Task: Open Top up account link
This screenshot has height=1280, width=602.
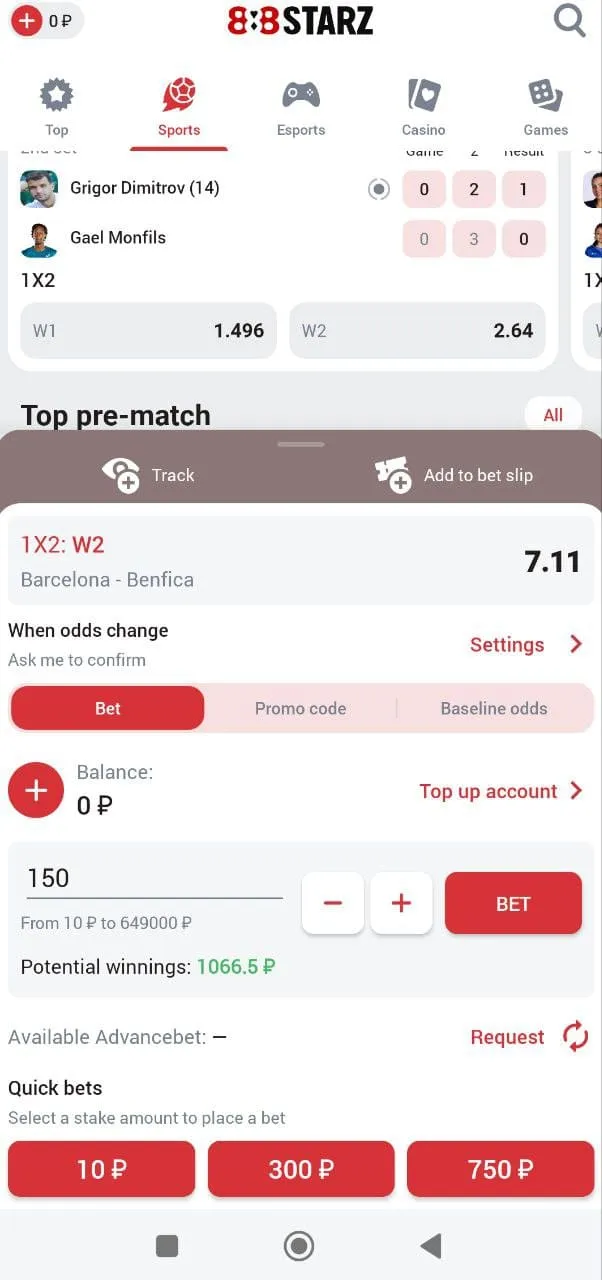Action: 501,791
